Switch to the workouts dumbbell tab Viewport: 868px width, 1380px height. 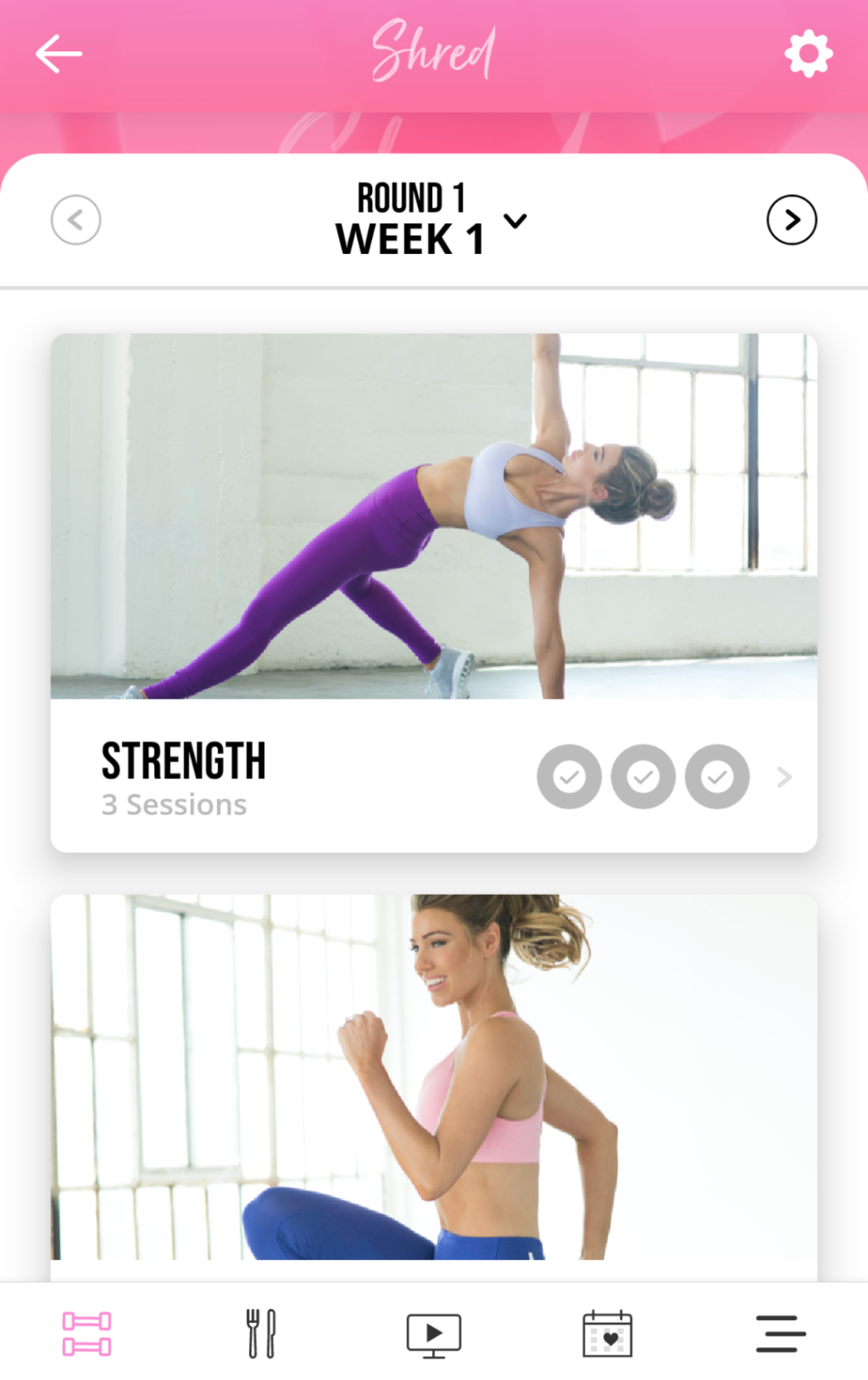coord(87,1333)
